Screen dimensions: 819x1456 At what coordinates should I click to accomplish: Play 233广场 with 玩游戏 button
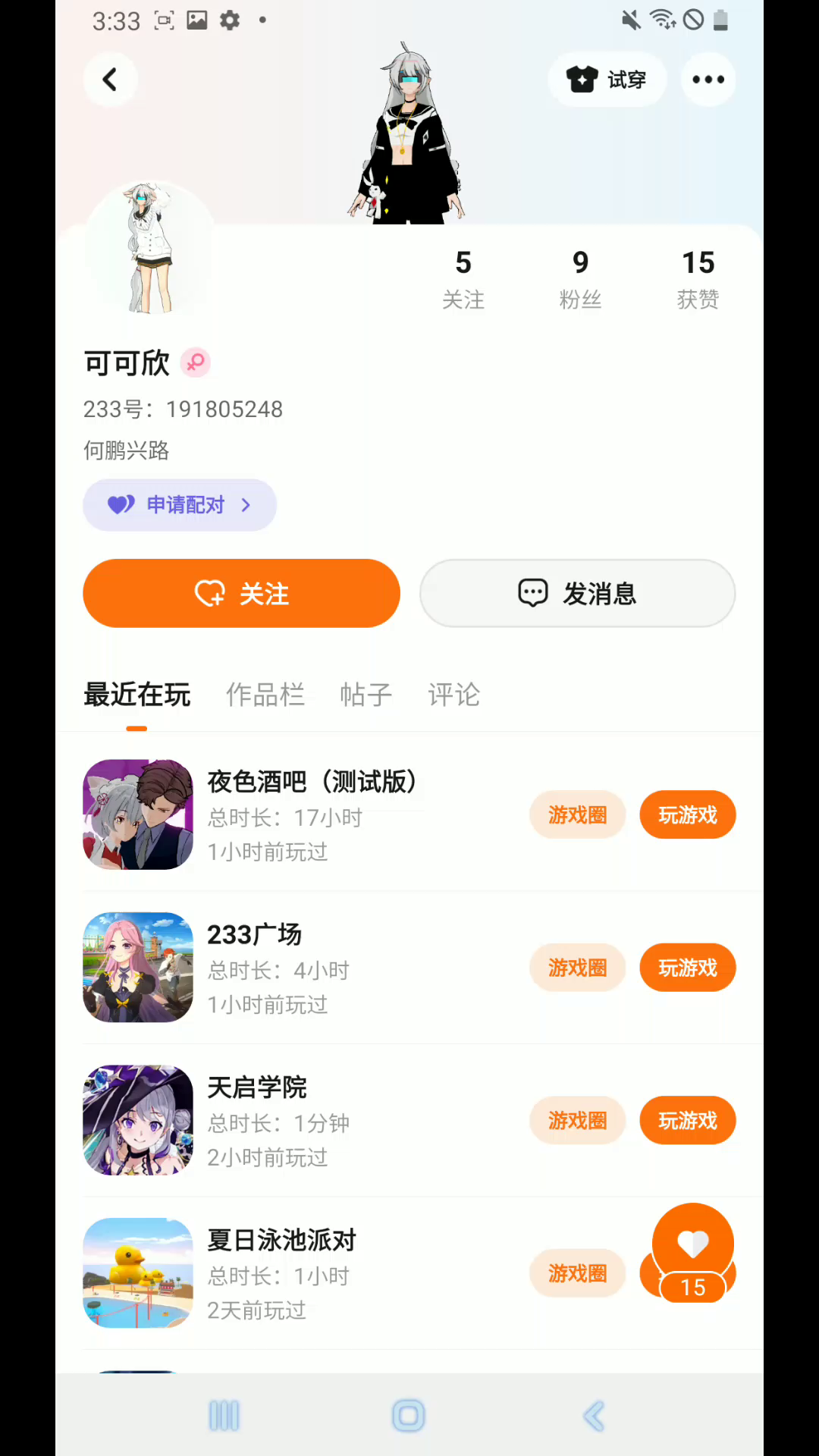tap(687, 968)
